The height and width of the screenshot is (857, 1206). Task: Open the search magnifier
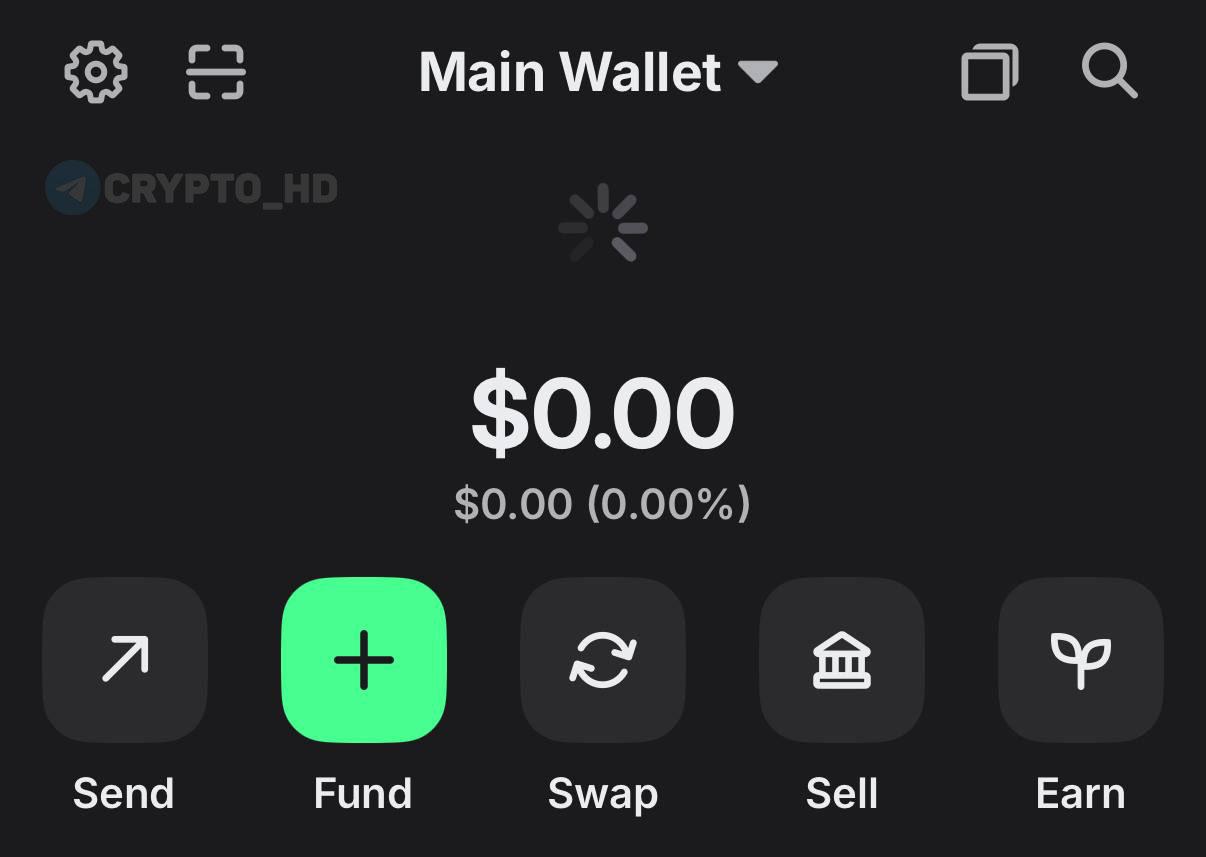[x=1109, y=72]
